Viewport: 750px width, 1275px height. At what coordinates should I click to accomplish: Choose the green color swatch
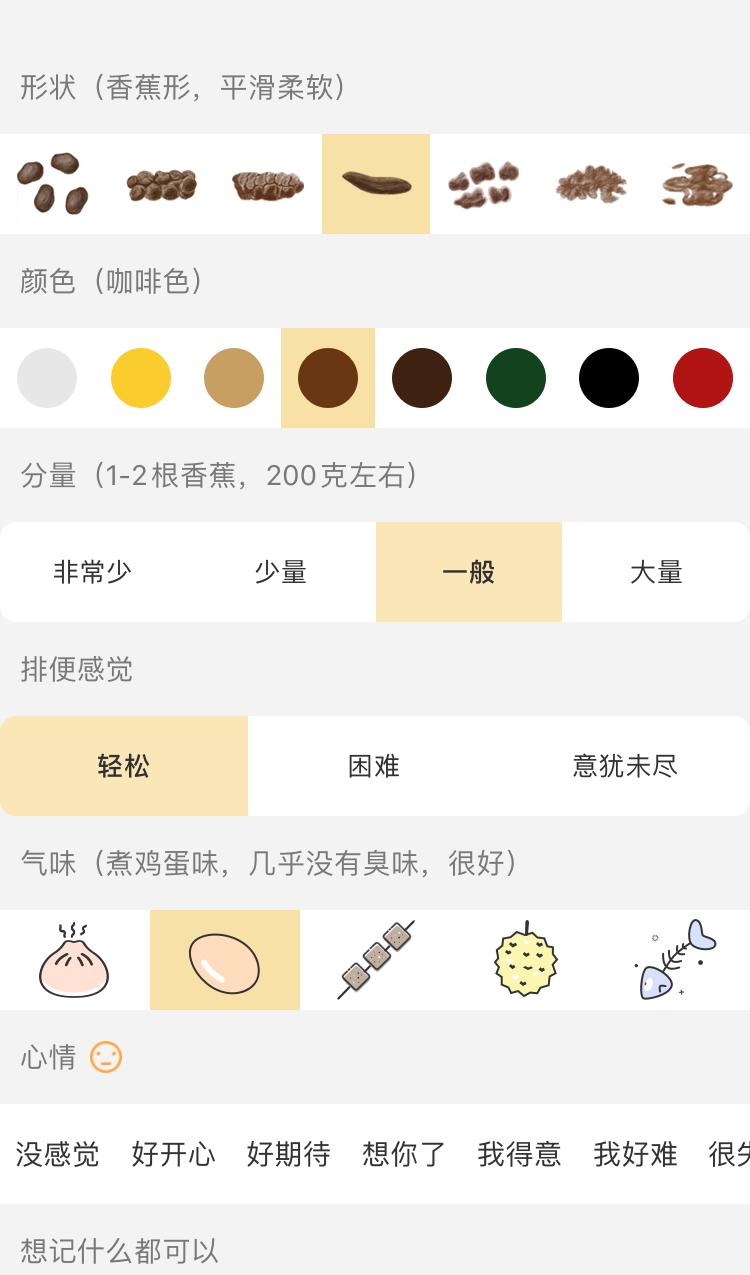(x=516, y=378)
